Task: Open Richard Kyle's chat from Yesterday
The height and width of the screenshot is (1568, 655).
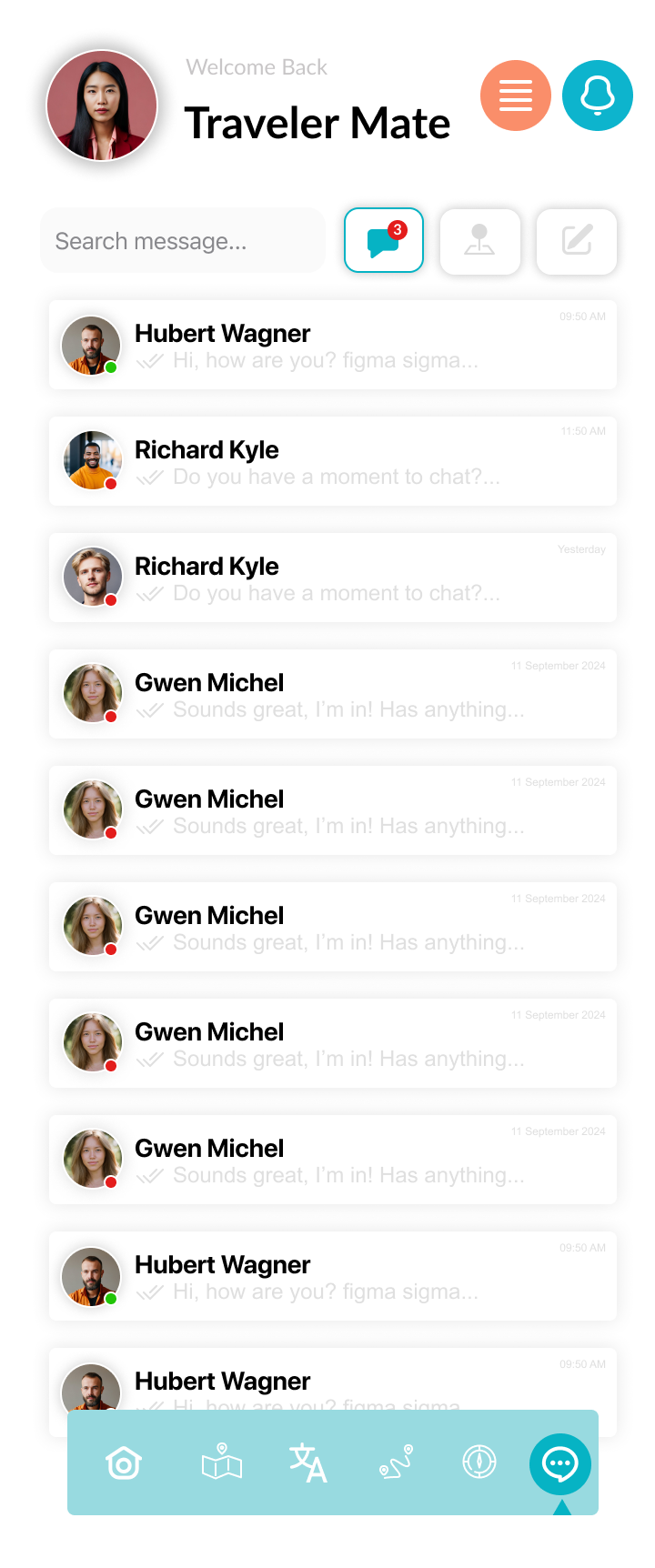Action: (333, 578)
